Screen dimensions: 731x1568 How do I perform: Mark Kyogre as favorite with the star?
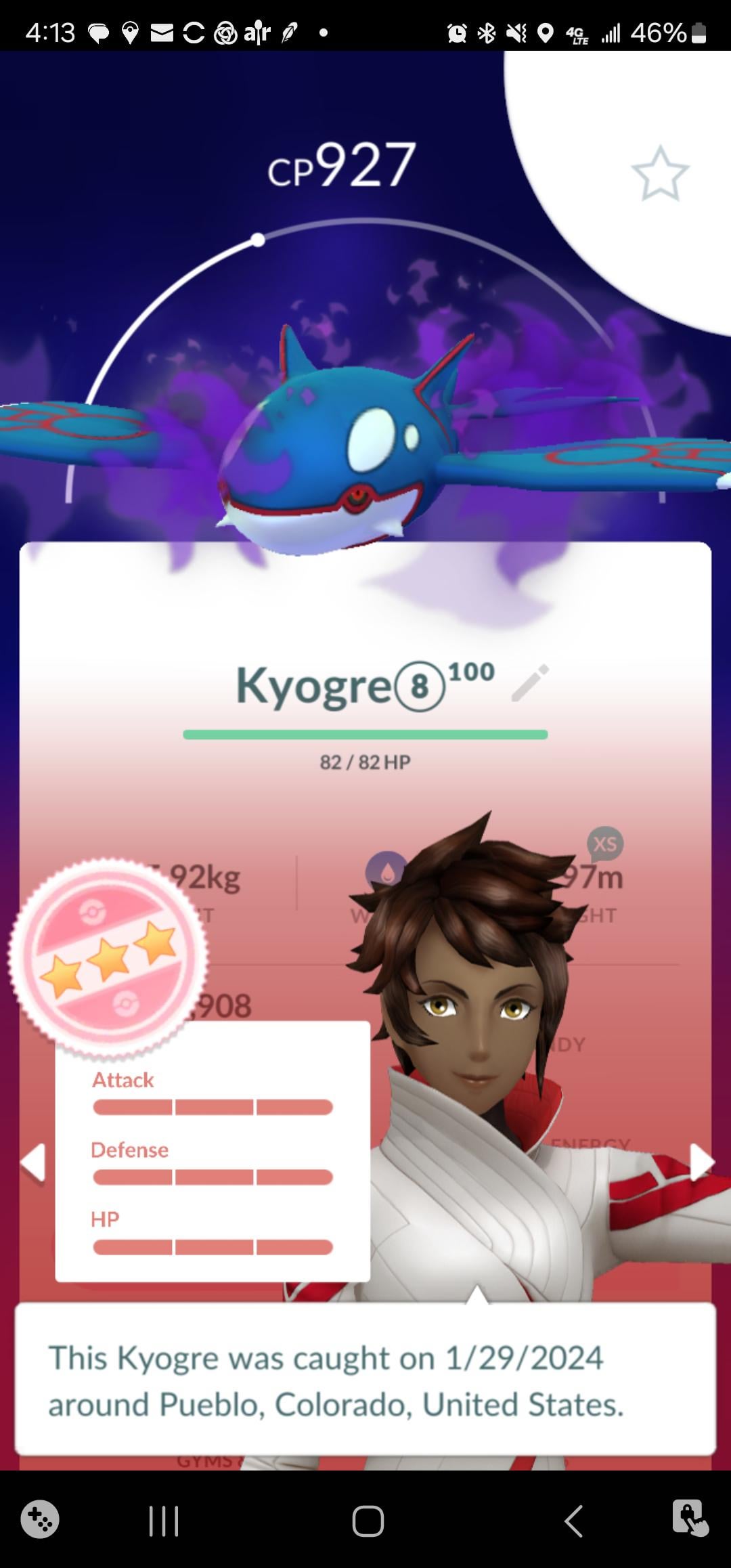click(660, 173)
